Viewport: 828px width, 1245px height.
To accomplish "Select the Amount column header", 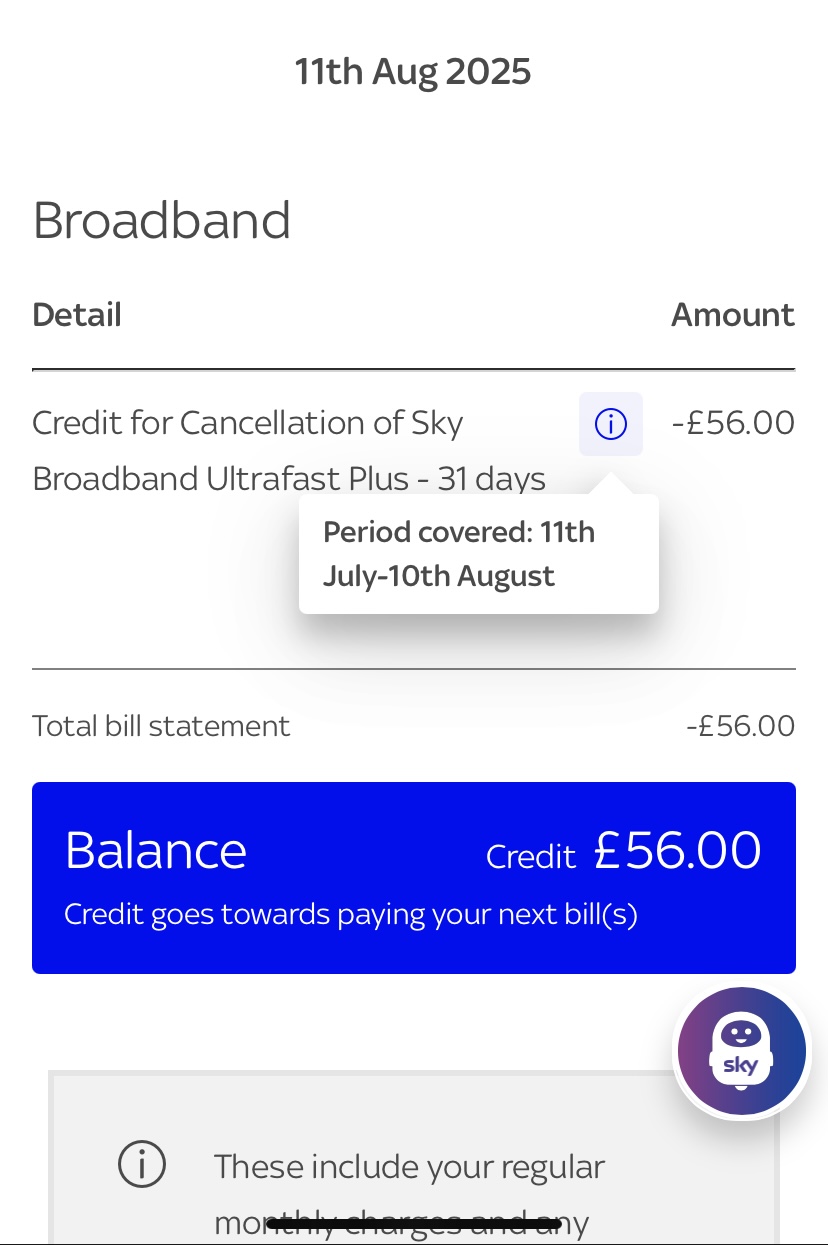I will (x=733, y=314).
